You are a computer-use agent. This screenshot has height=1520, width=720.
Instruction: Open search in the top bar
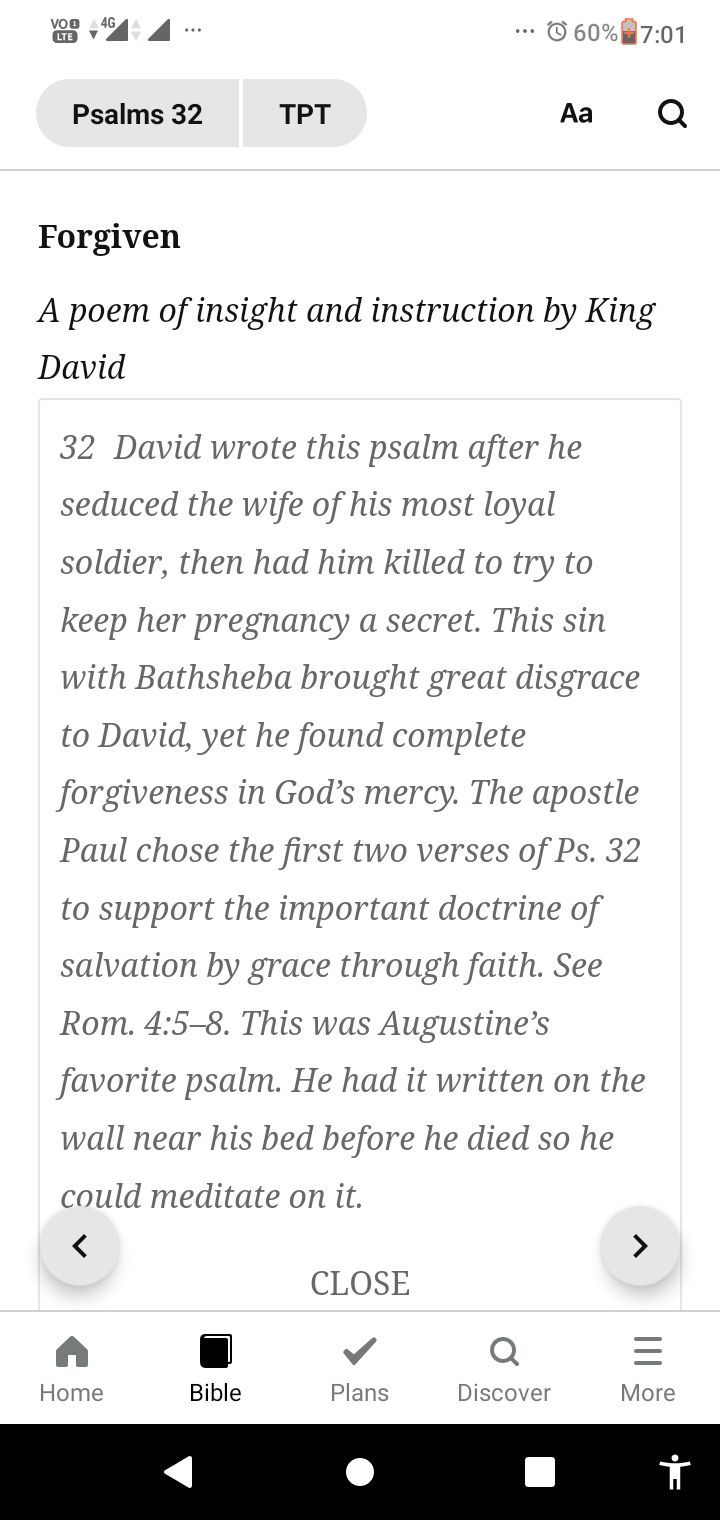coord(672,115)
